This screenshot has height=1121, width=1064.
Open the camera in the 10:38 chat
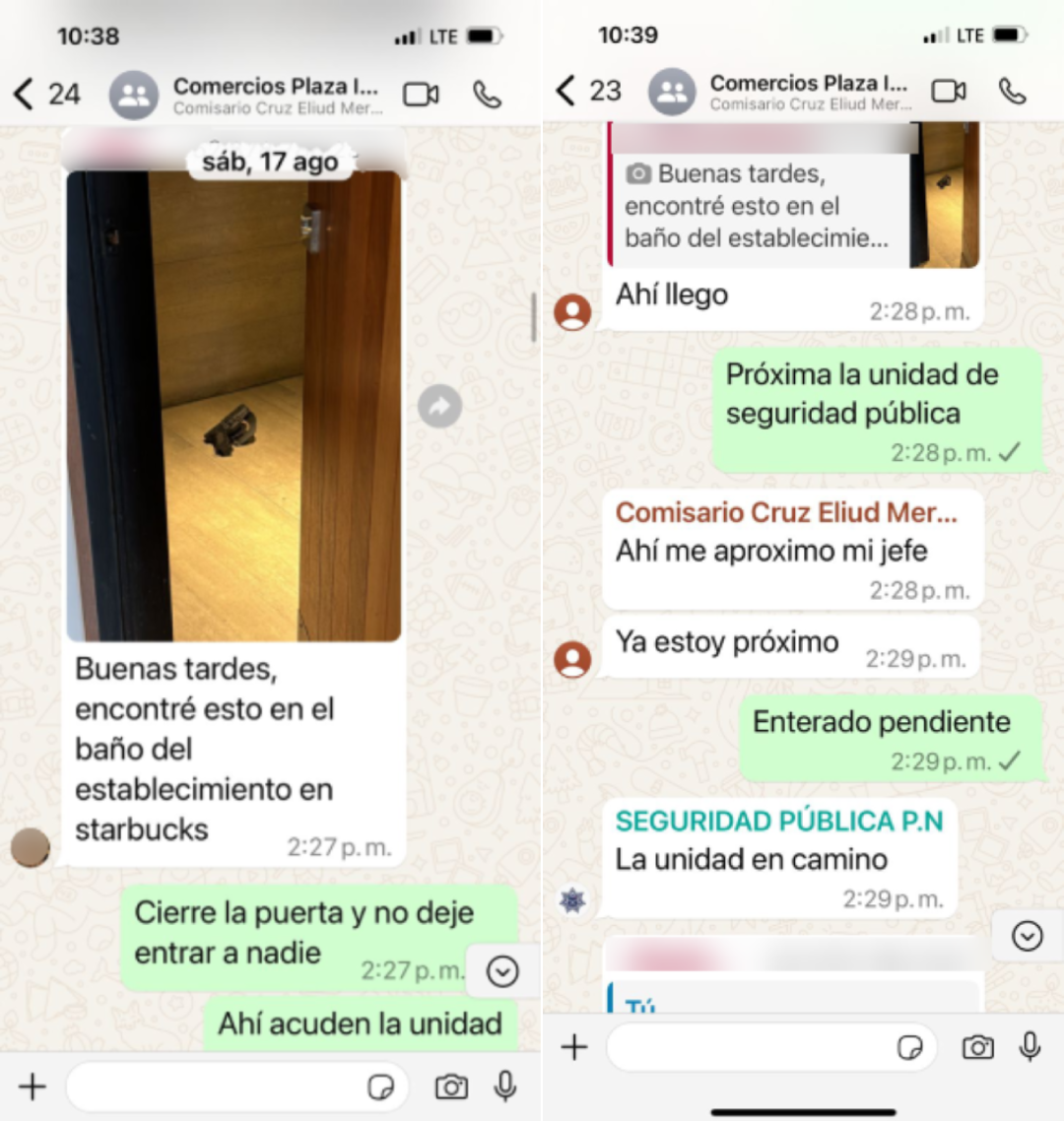451,1087
